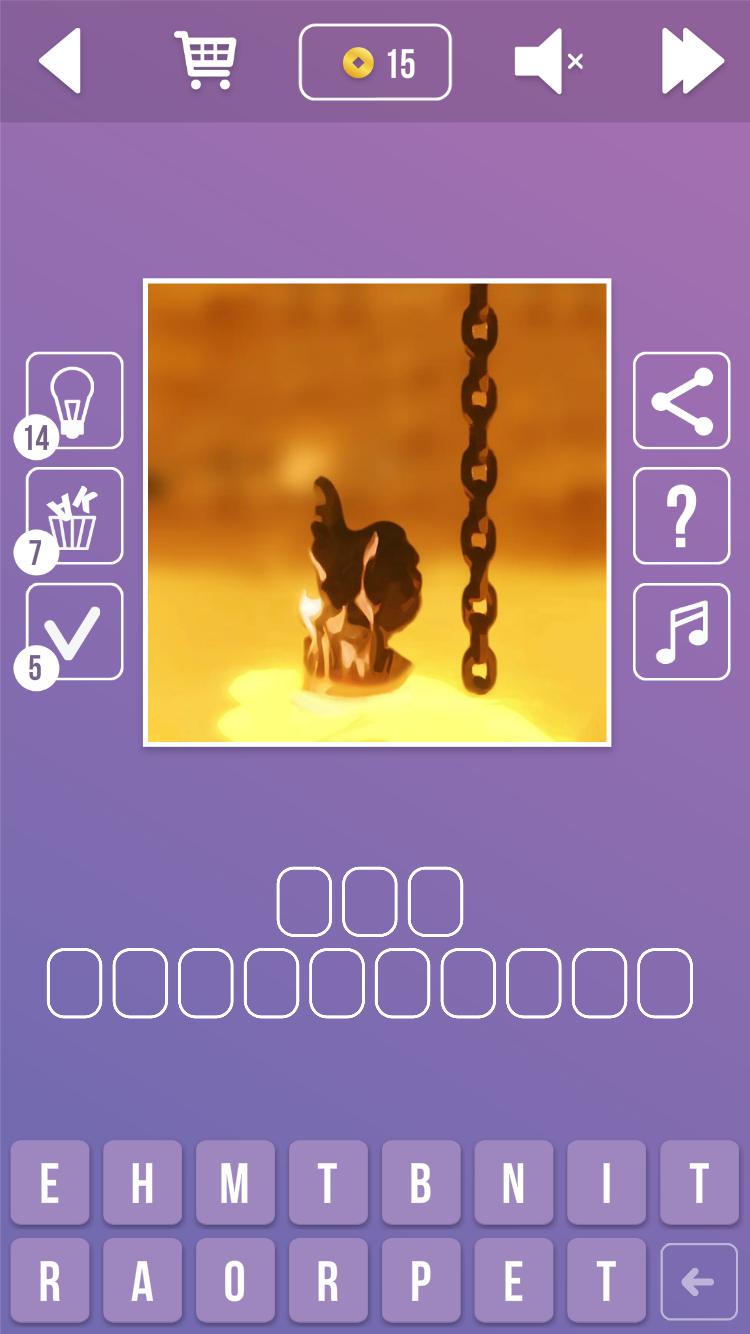Unmute the sound speaker icon
The height and width of the screenshot is (1334, 750).
click(549, 62)
